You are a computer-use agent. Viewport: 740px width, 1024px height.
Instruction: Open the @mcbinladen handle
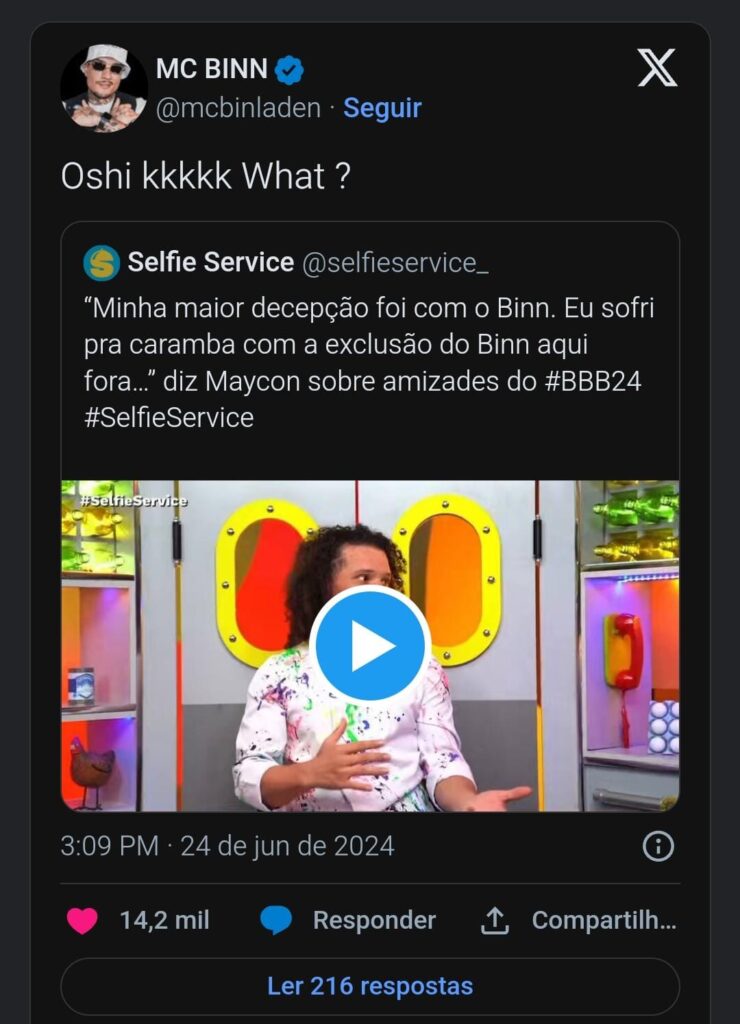[x=238, y=108]
